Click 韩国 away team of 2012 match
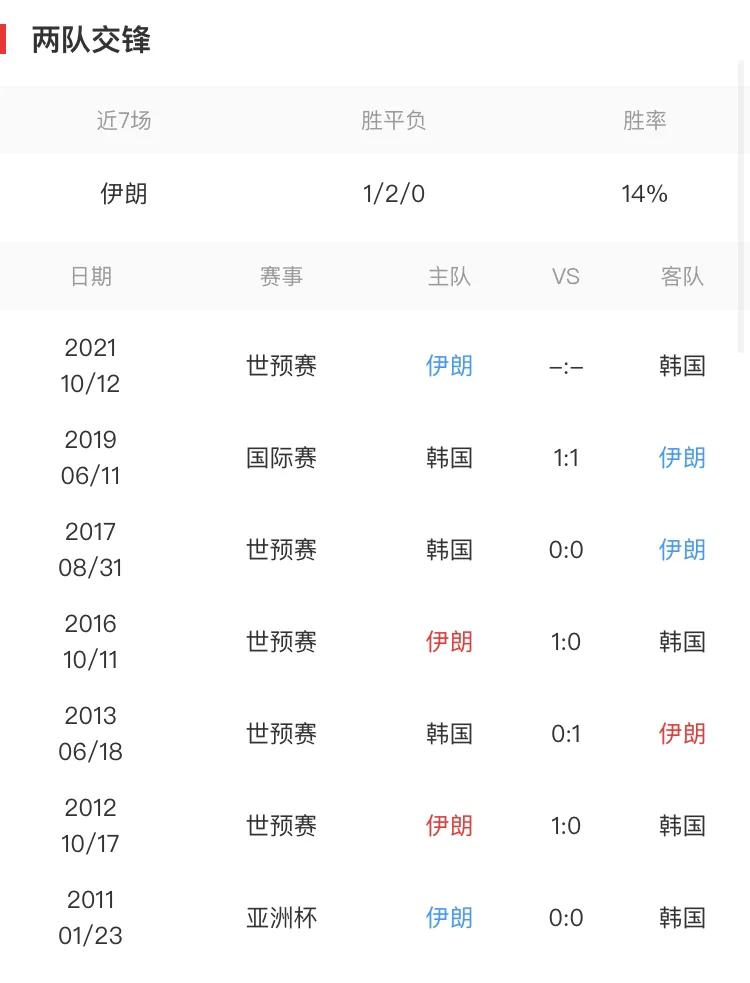 683,826
